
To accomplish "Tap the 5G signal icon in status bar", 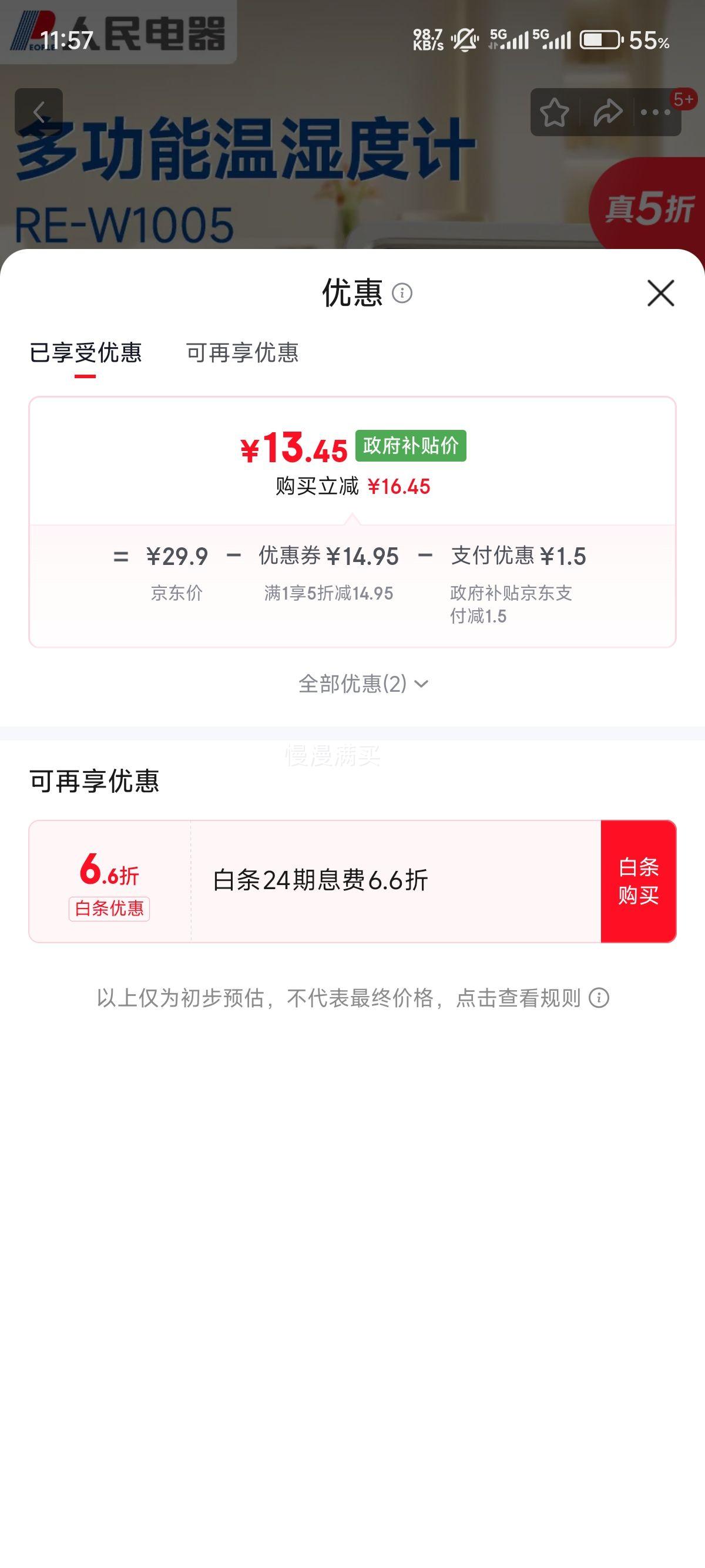I will (x=510, y=39).
